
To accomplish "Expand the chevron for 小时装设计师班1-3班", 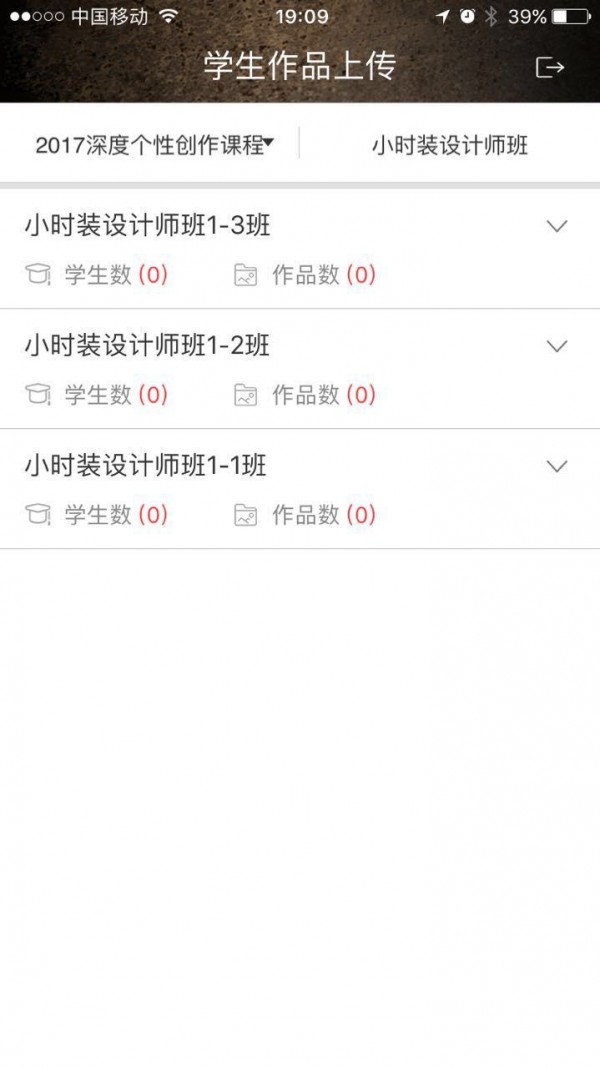I will point(557,226).
